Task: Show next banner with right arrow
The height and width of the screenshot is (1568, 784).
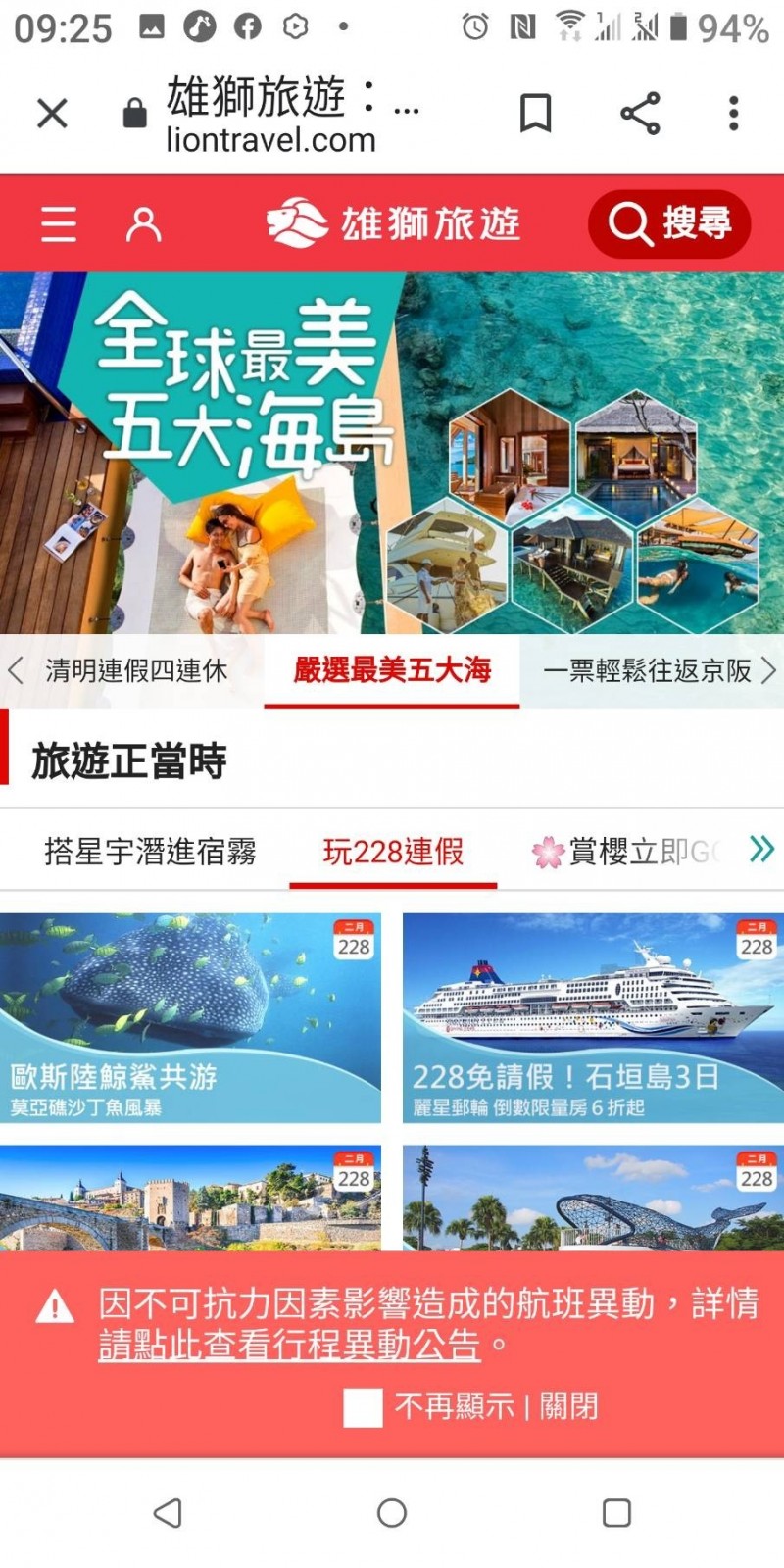Action: pyautogui.click(x=768, y=670)
